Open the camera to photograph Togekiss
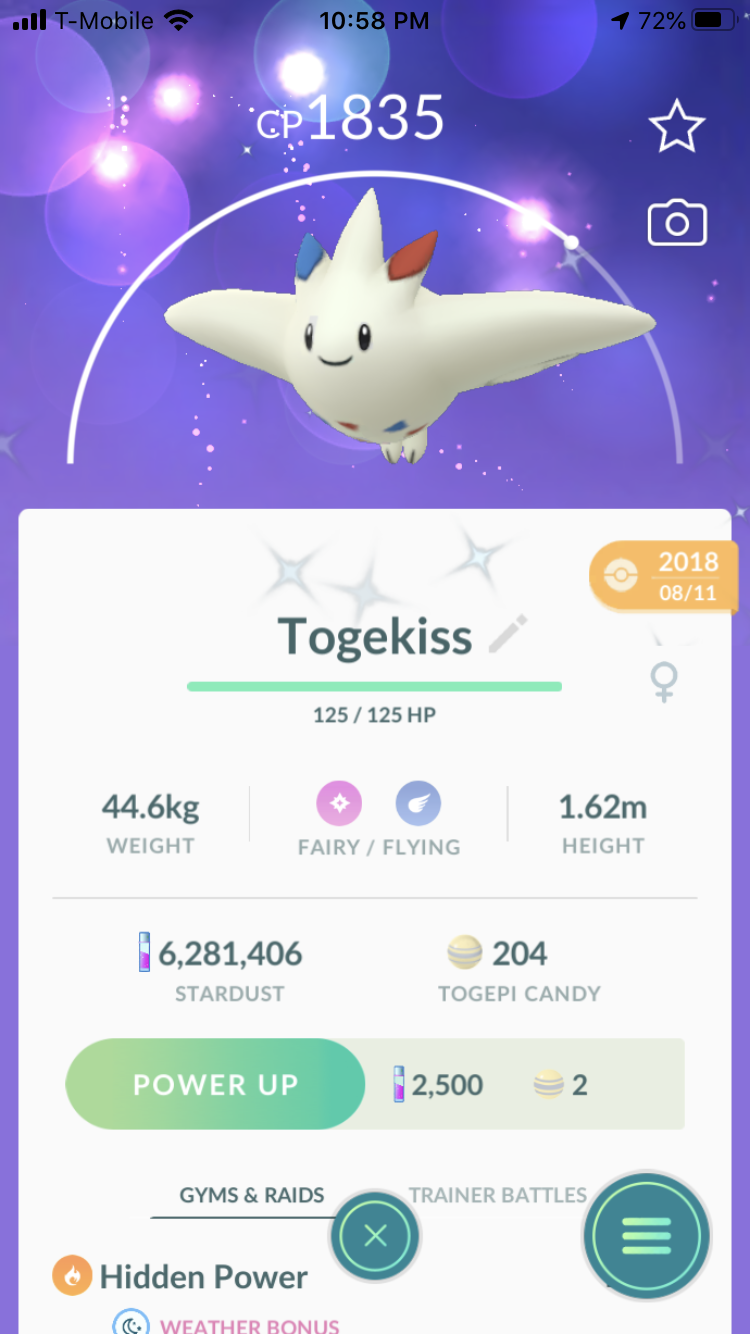Viewport: 750px width, 1334px height. pyautogui.click(x=677, y=223)
